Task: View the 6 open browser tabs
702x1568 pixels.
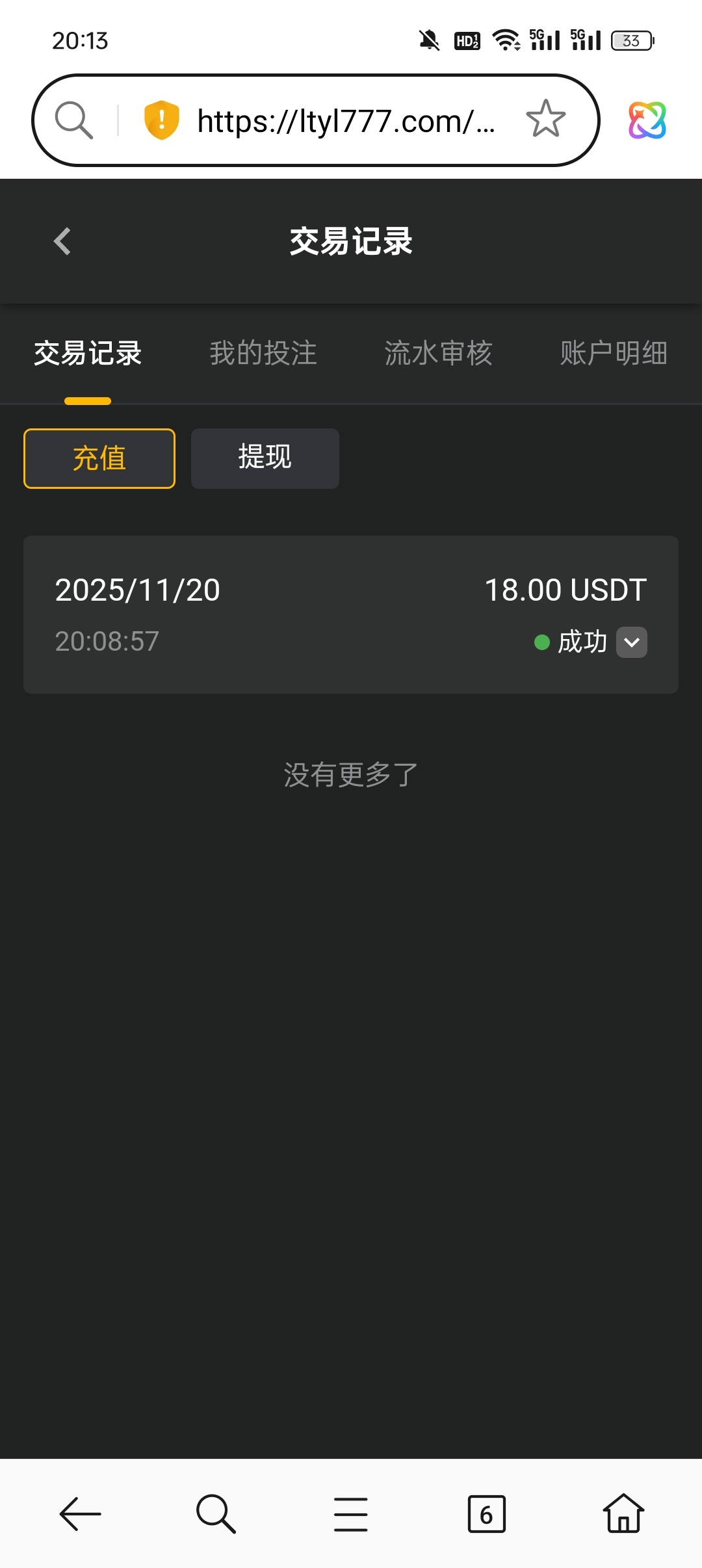Action: pos(486,1514)
